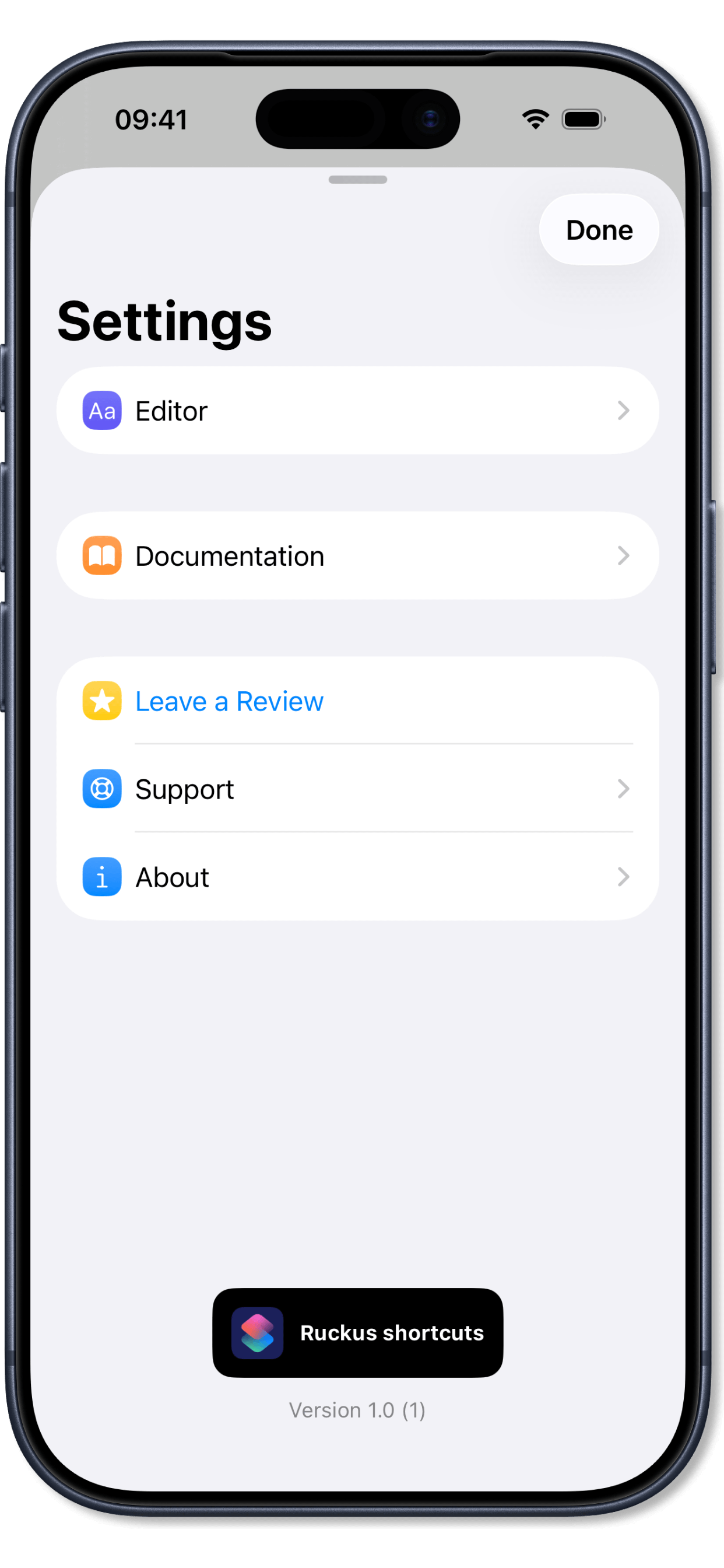The width and height of the screenshot is (724, 1568).
Task: Select the Aa Editor icon
Action: click(x=101, y=410)
